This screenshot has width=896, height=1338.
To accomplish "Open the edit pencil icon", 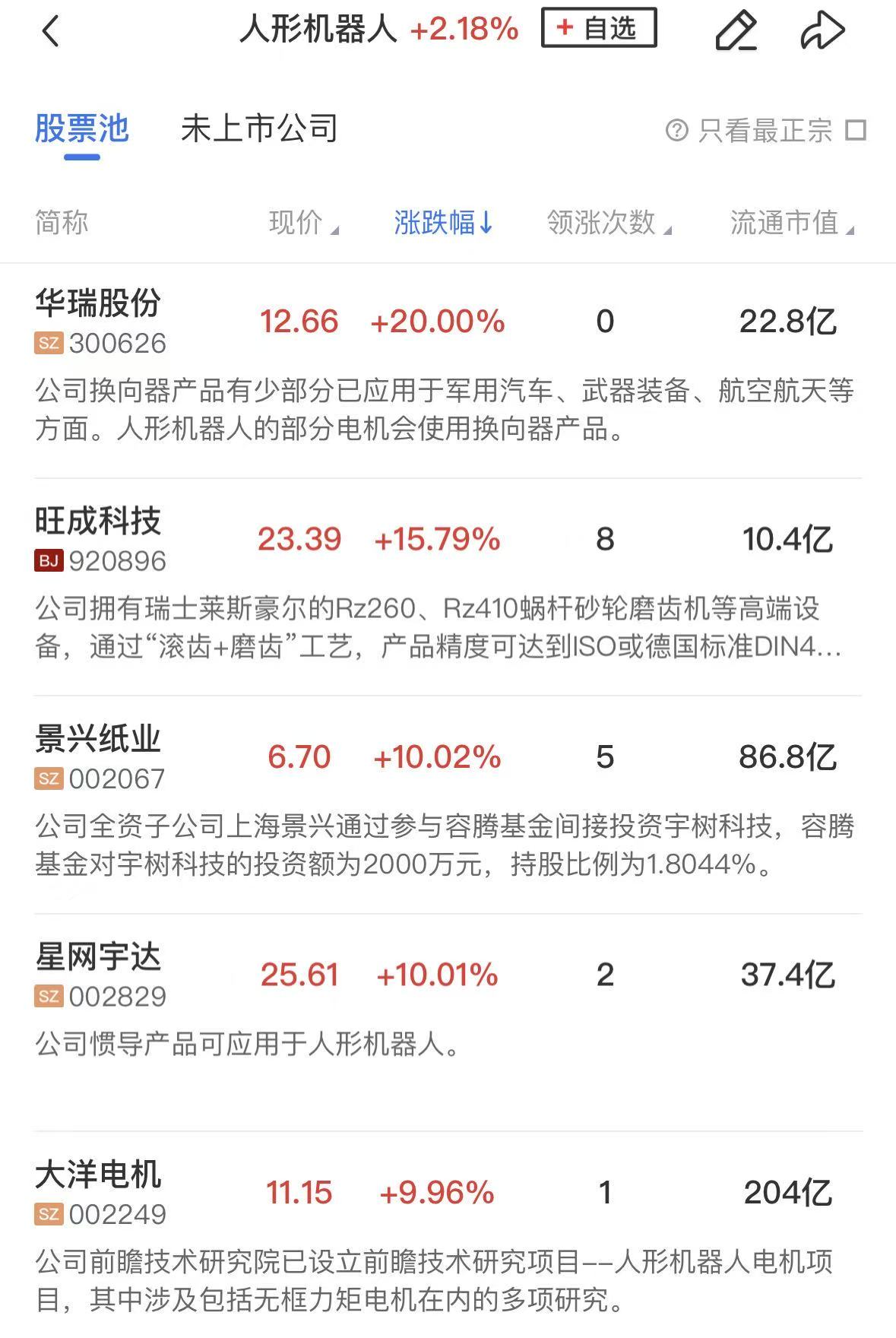I will click(738, 32).
